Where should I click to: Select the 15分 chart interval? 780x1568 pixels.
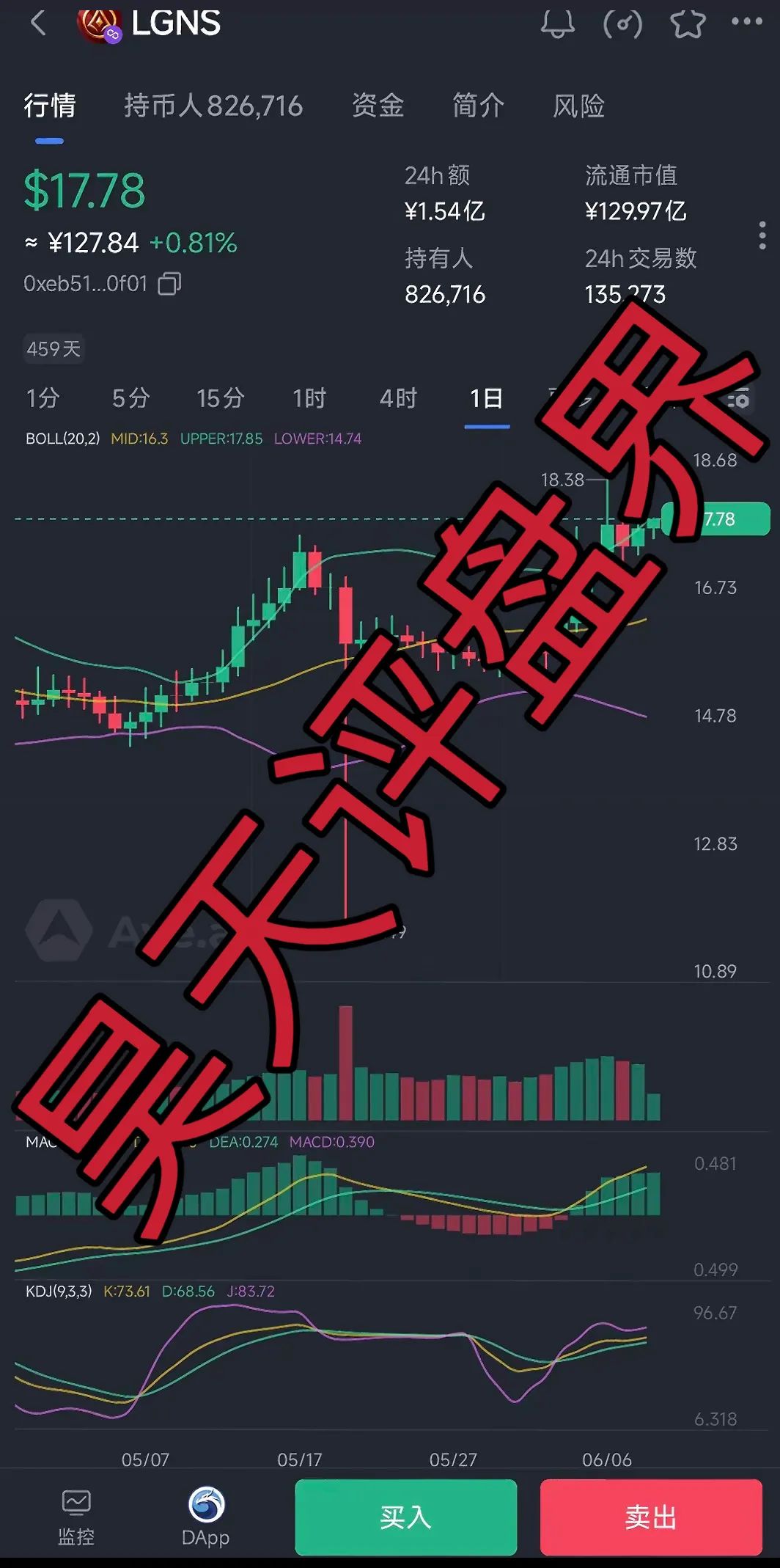(x=220, y=398)
